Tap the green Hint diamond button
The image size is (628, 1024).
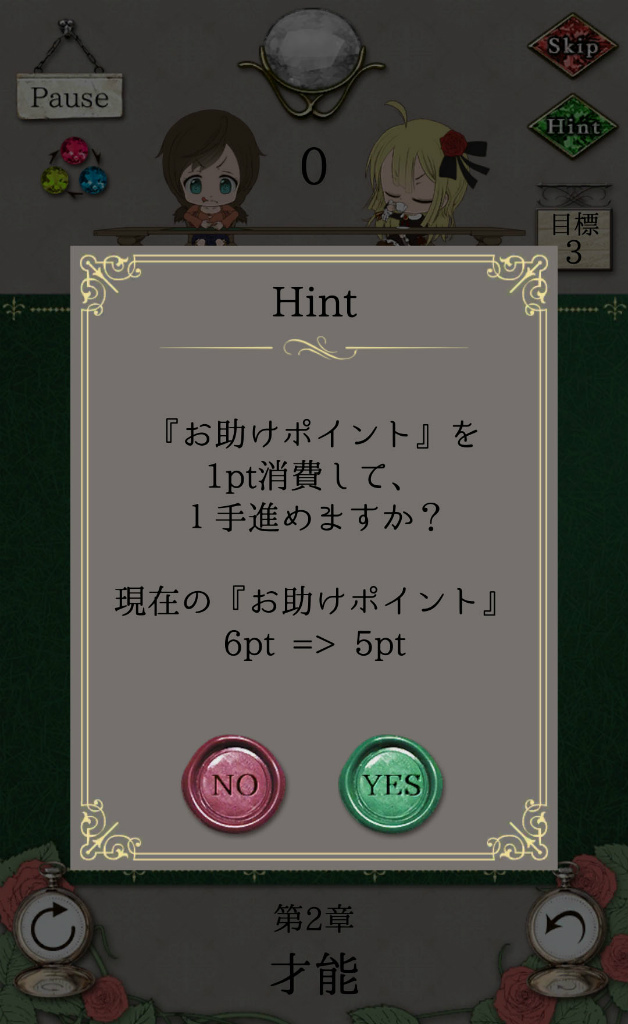(x=573, y=127)
